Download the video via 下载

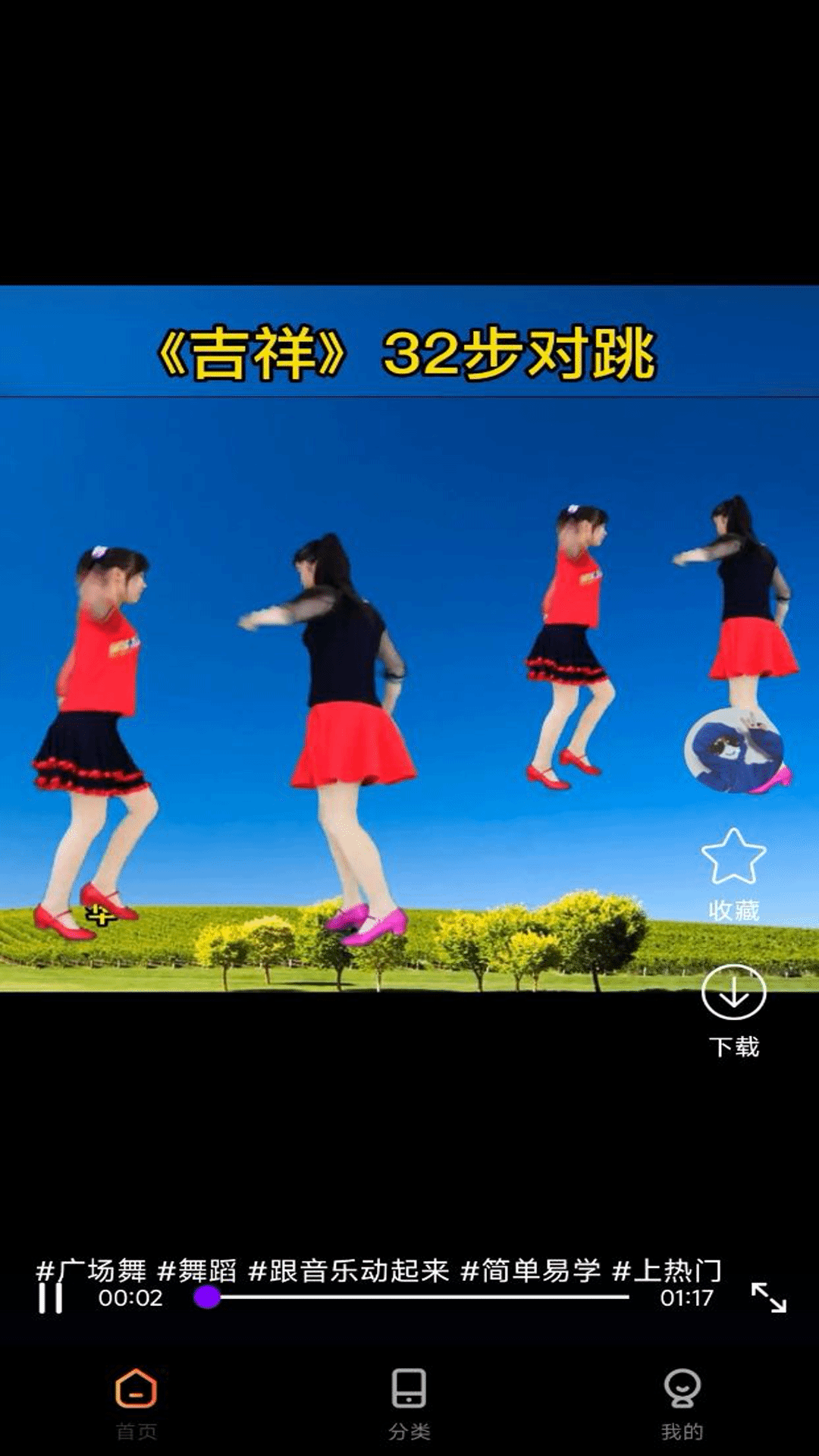pos(733,993)
